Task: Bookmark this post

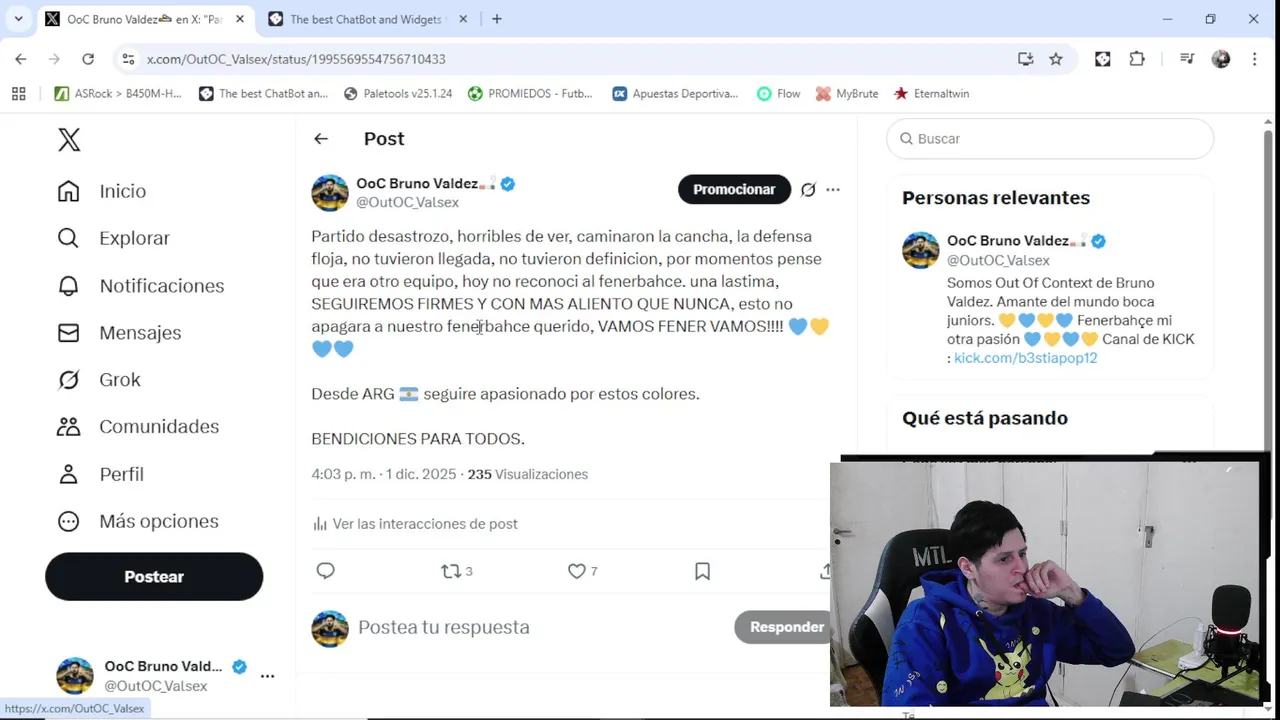Action: click(x=702, y=571)
